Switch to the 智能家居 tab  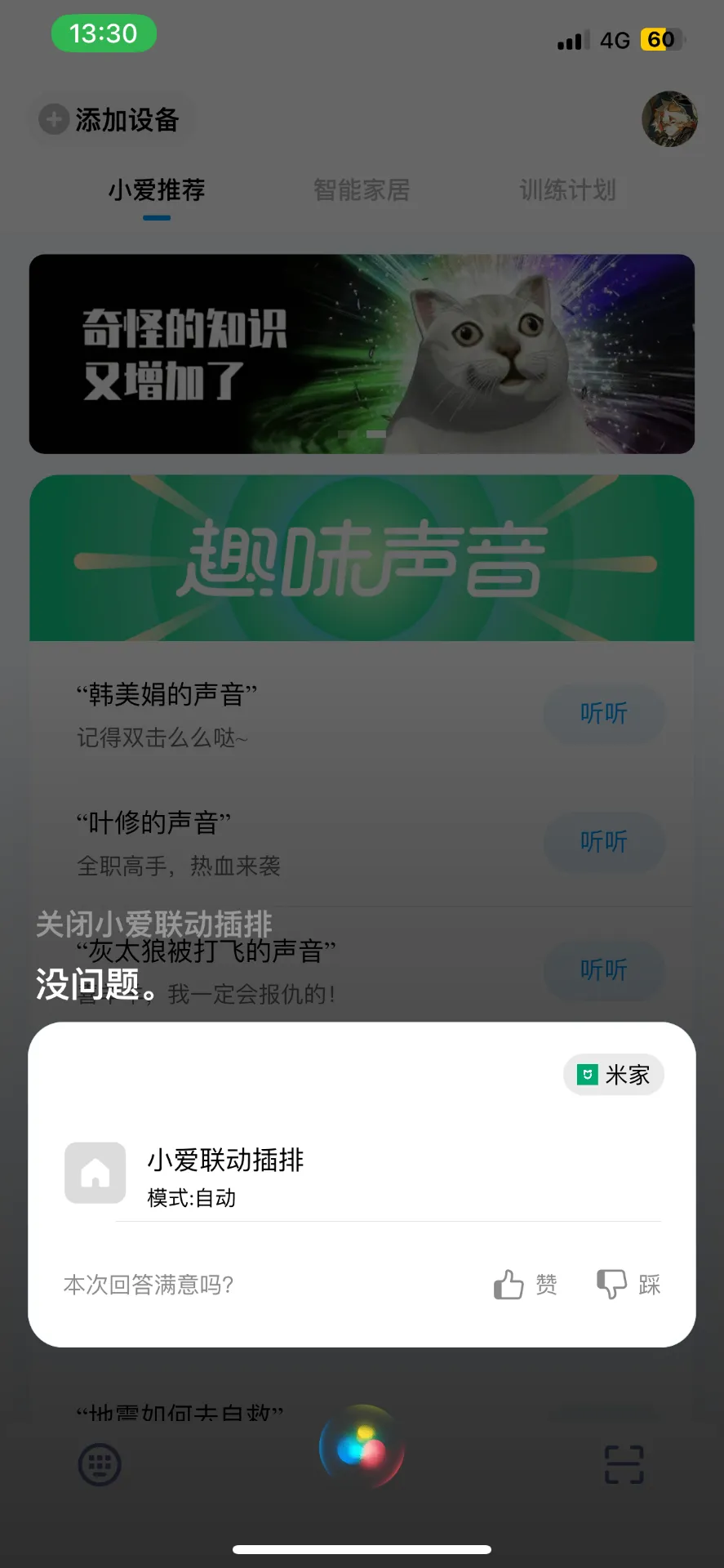coord(362,190)
